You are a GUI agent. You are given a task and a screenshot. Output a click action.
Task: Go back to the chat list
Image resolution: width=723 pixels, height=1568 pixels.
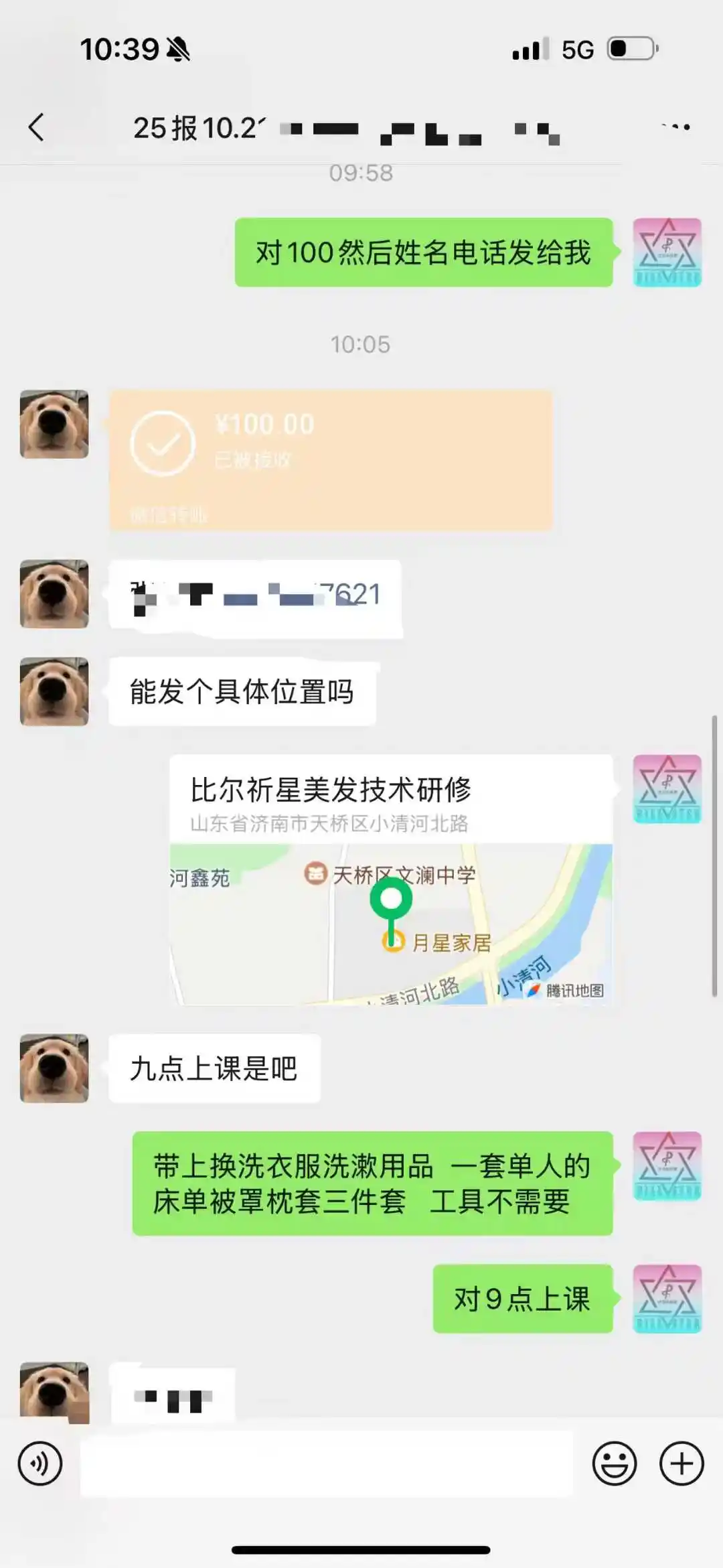click(x=37, y=127)
